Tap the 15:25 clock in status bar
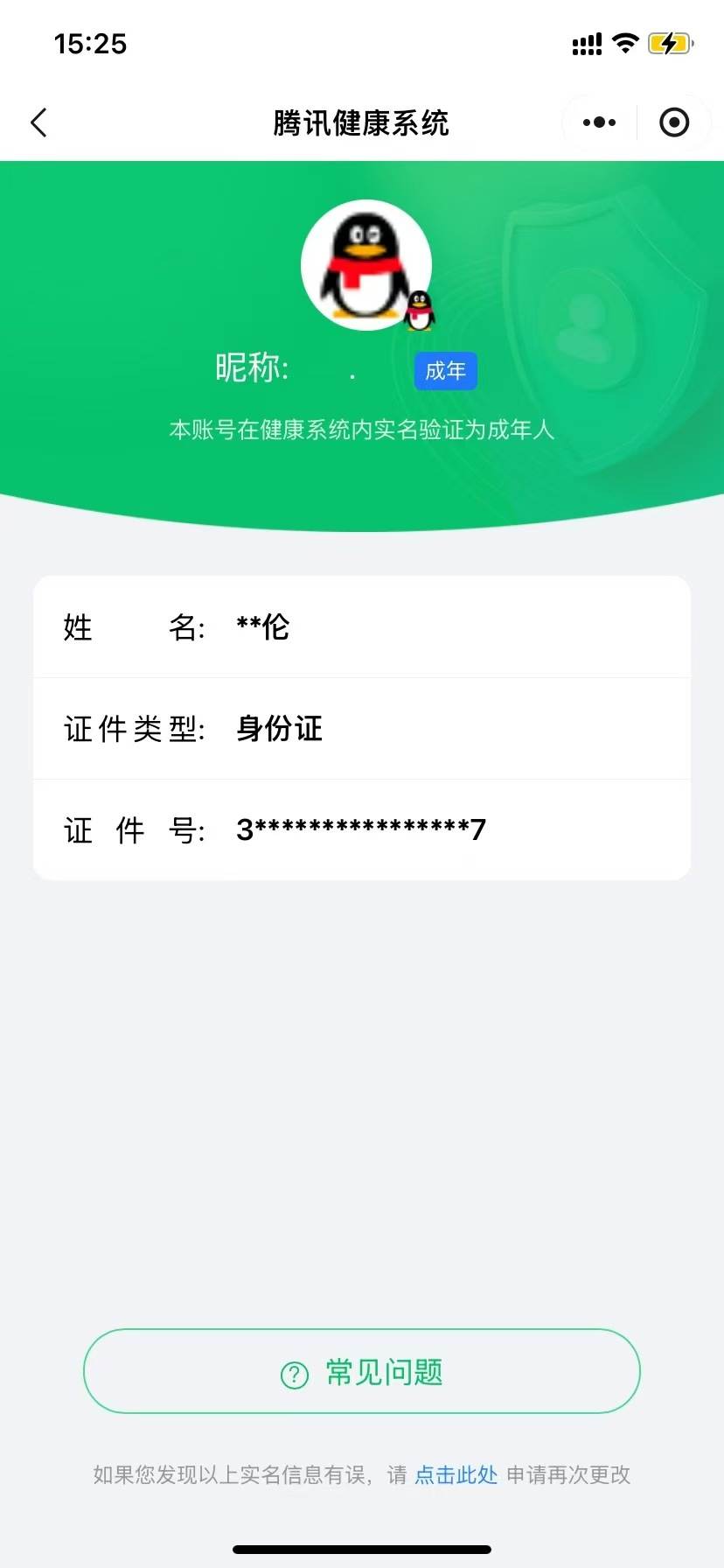724x1568 pixels. point(91,44)
